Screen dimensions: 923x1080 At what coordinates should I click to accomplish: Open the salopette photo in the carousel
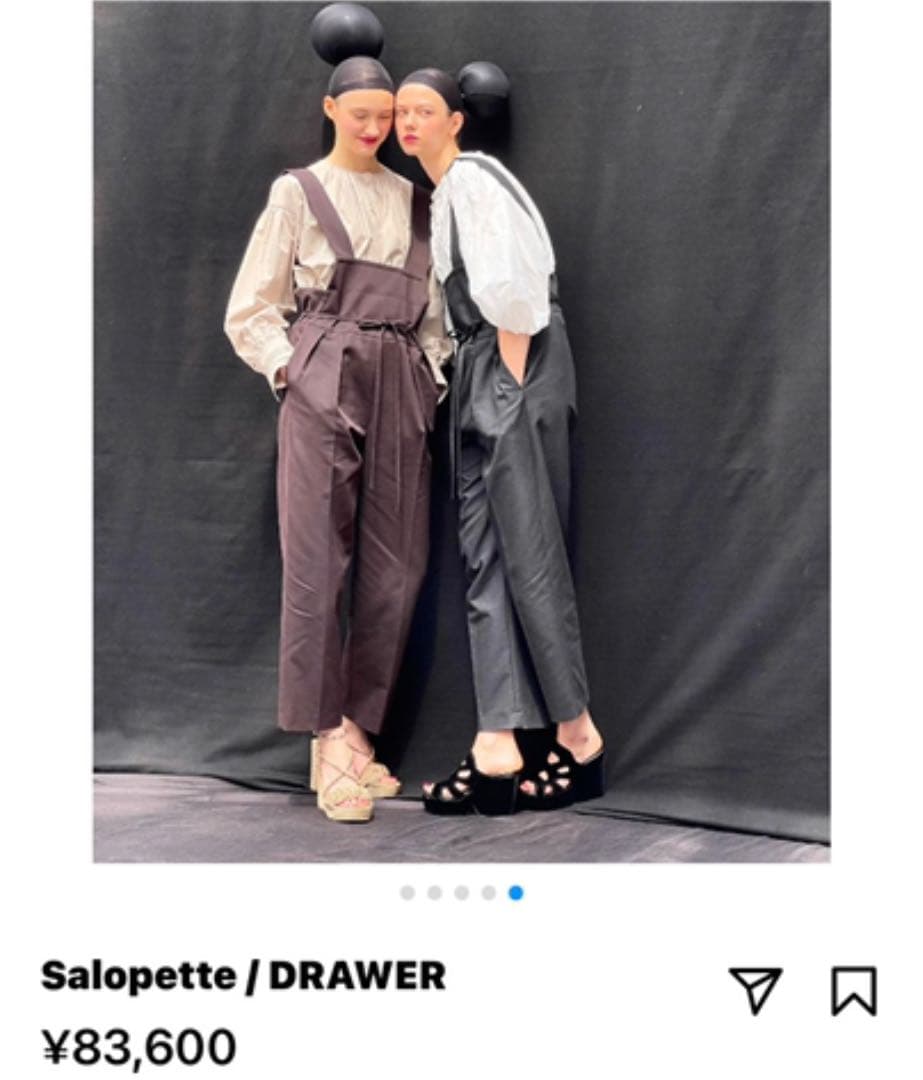pos(461,432)
